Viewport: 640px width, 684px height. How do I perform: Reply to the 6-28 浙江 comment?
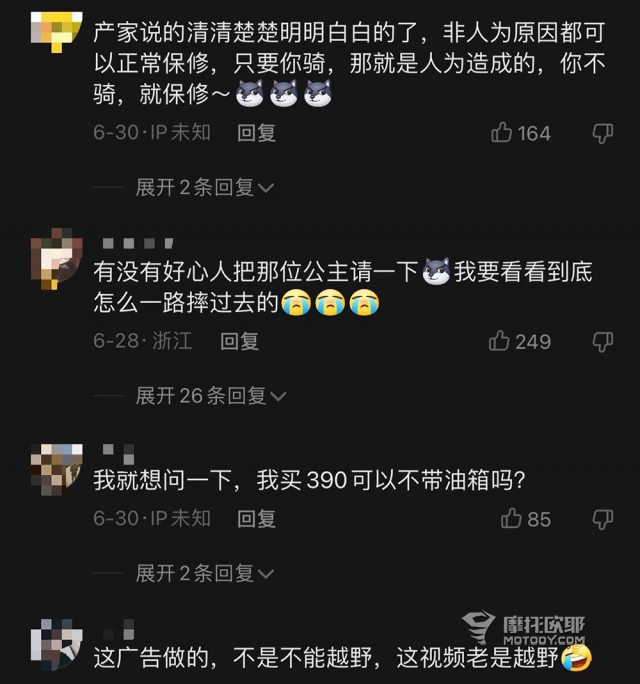(239, 341)
